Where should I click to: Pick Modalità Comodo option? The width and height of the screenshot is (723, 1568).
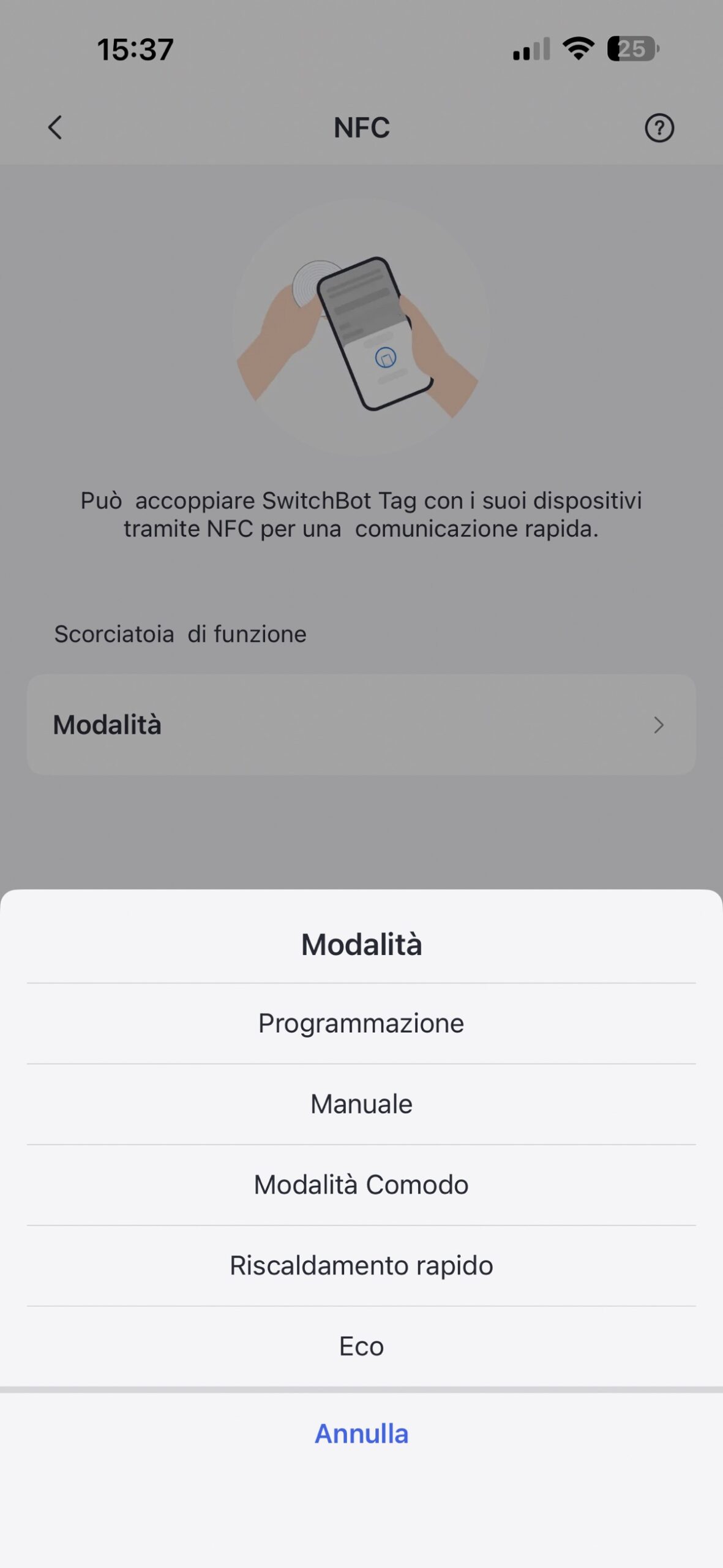click(x=361, y=1185)
